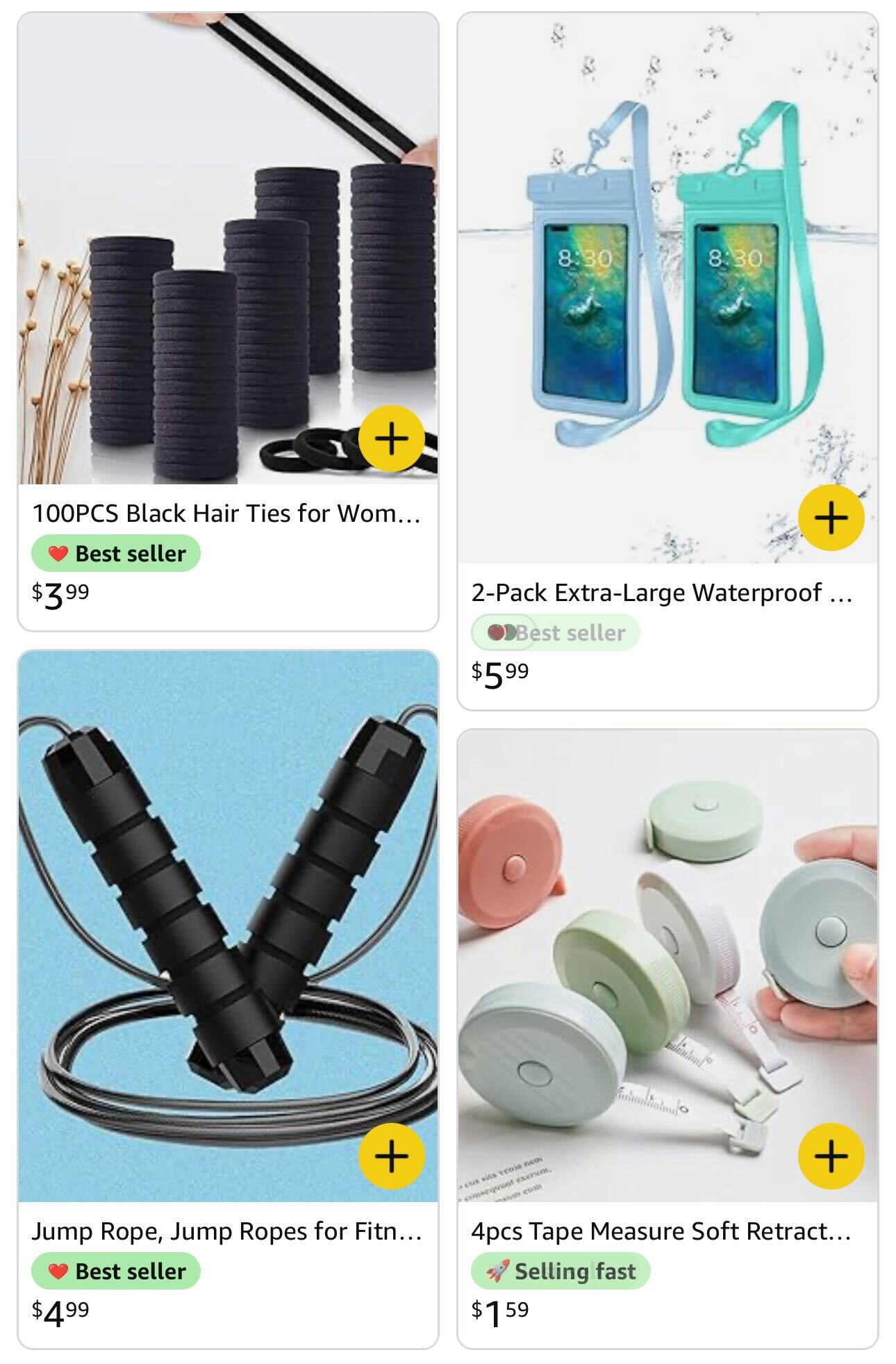The width and height of the screenshot is (896, 1364).
Task: Open the Jump Rope for Fitness product
Action: pyautogui.click(x=226, y=1231)
